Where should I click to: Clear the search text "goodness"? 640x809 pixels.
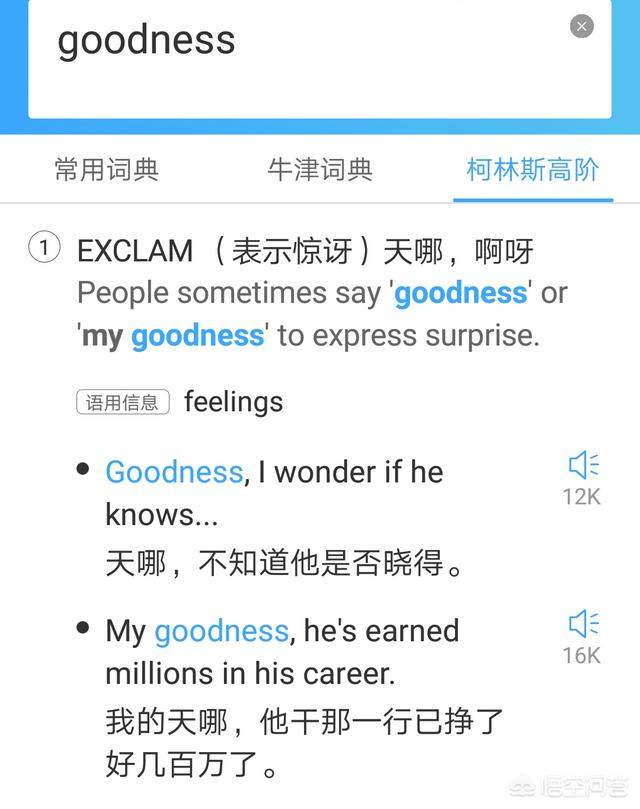point(582,27)
